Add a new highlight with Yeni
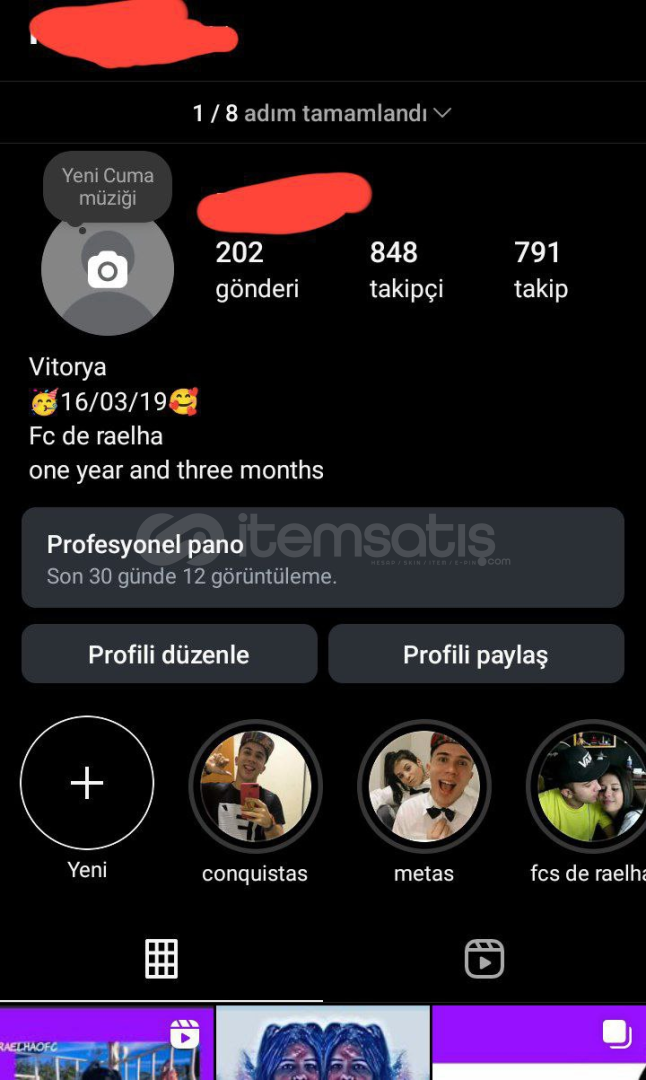The image size is (646, 1080). 87,783
